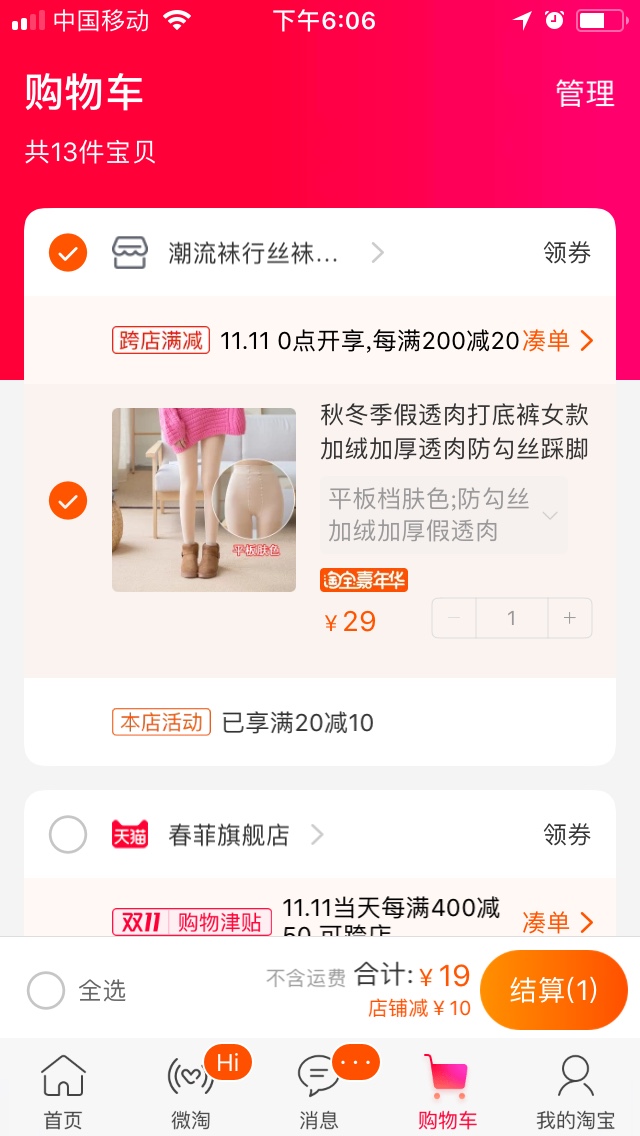Check the 全选 select-all circle
Image resolution: width=640 pixels, height=1136 pixels.
point(46,990)
